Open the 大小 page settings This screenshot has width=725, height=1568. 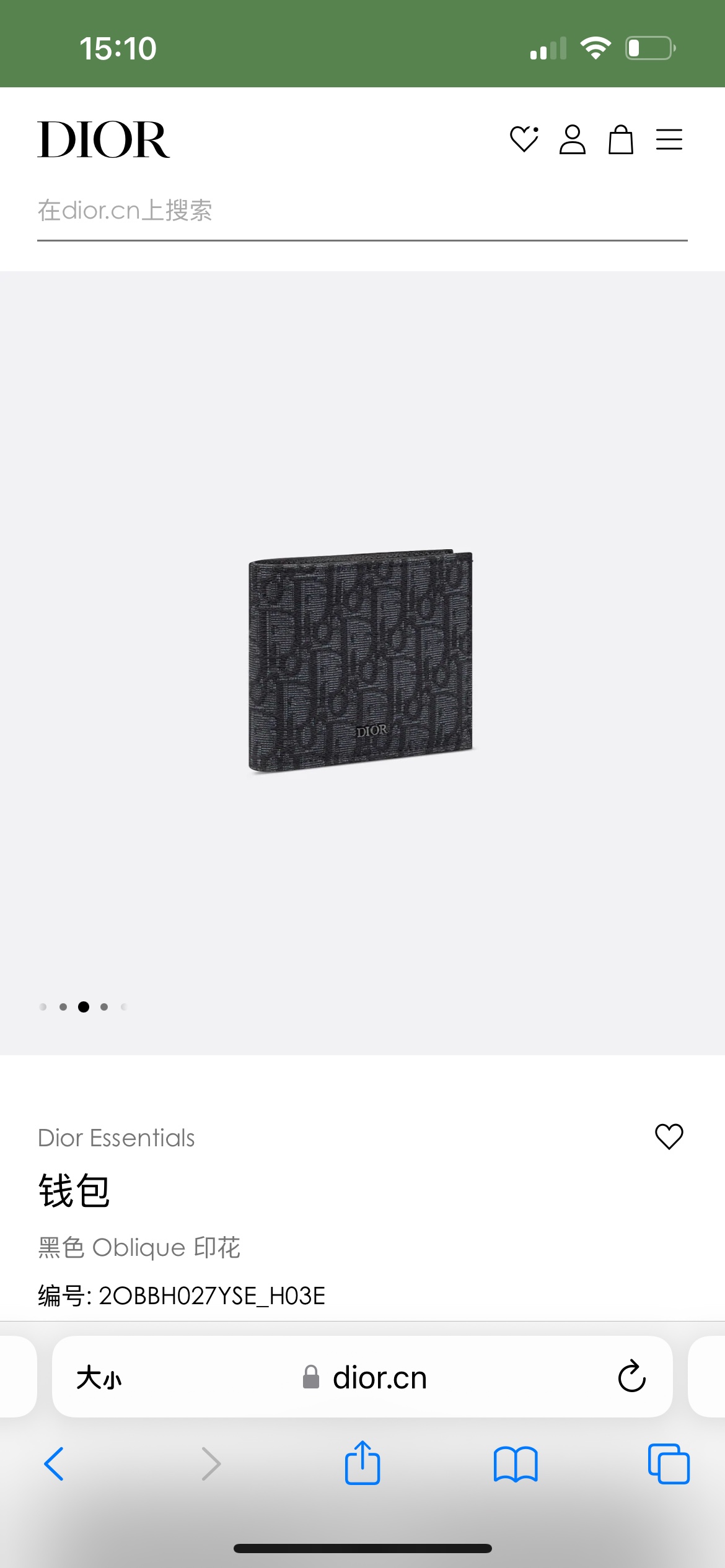(x=99, y=1379)
